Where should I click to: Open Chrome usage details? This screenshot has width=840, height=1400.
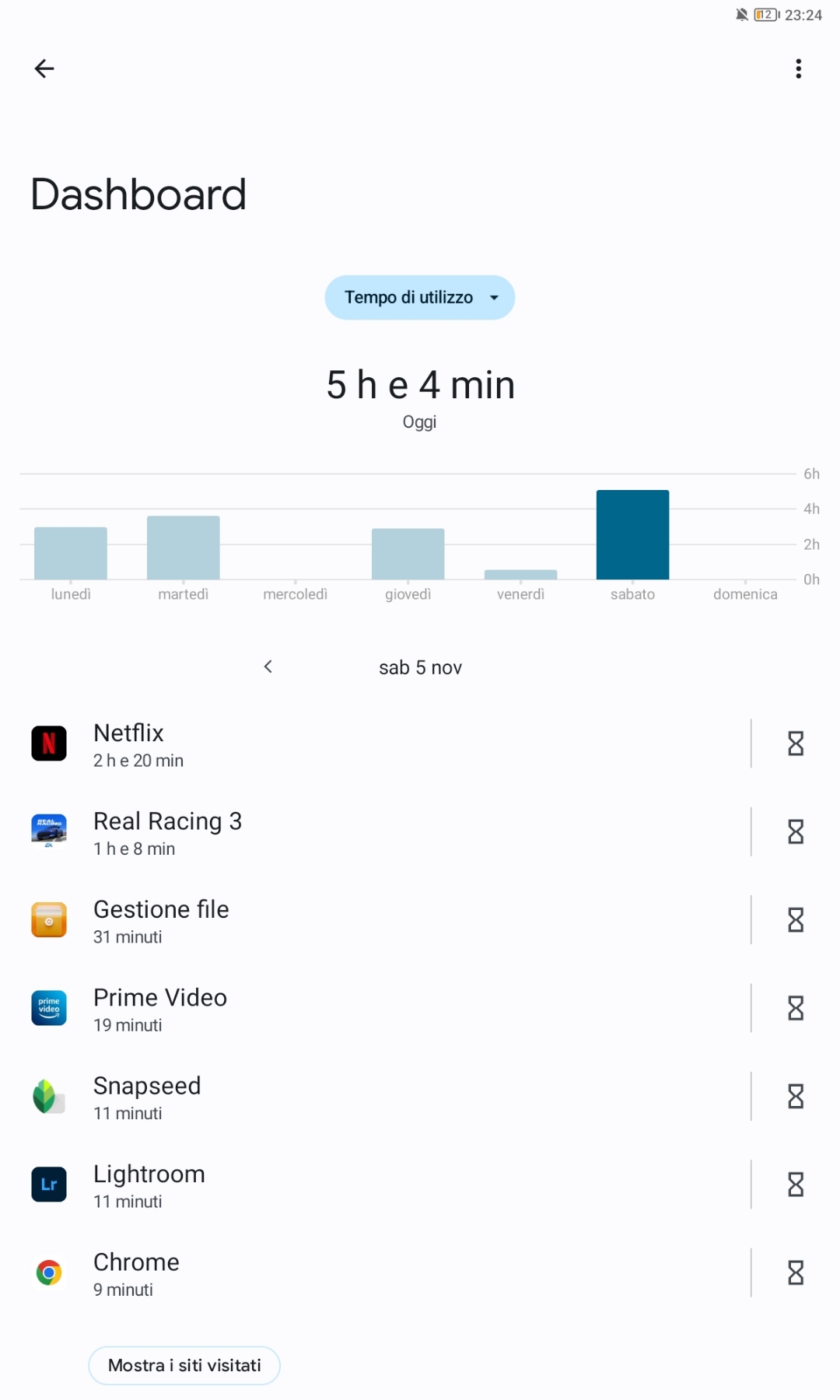click(311, 1273)
